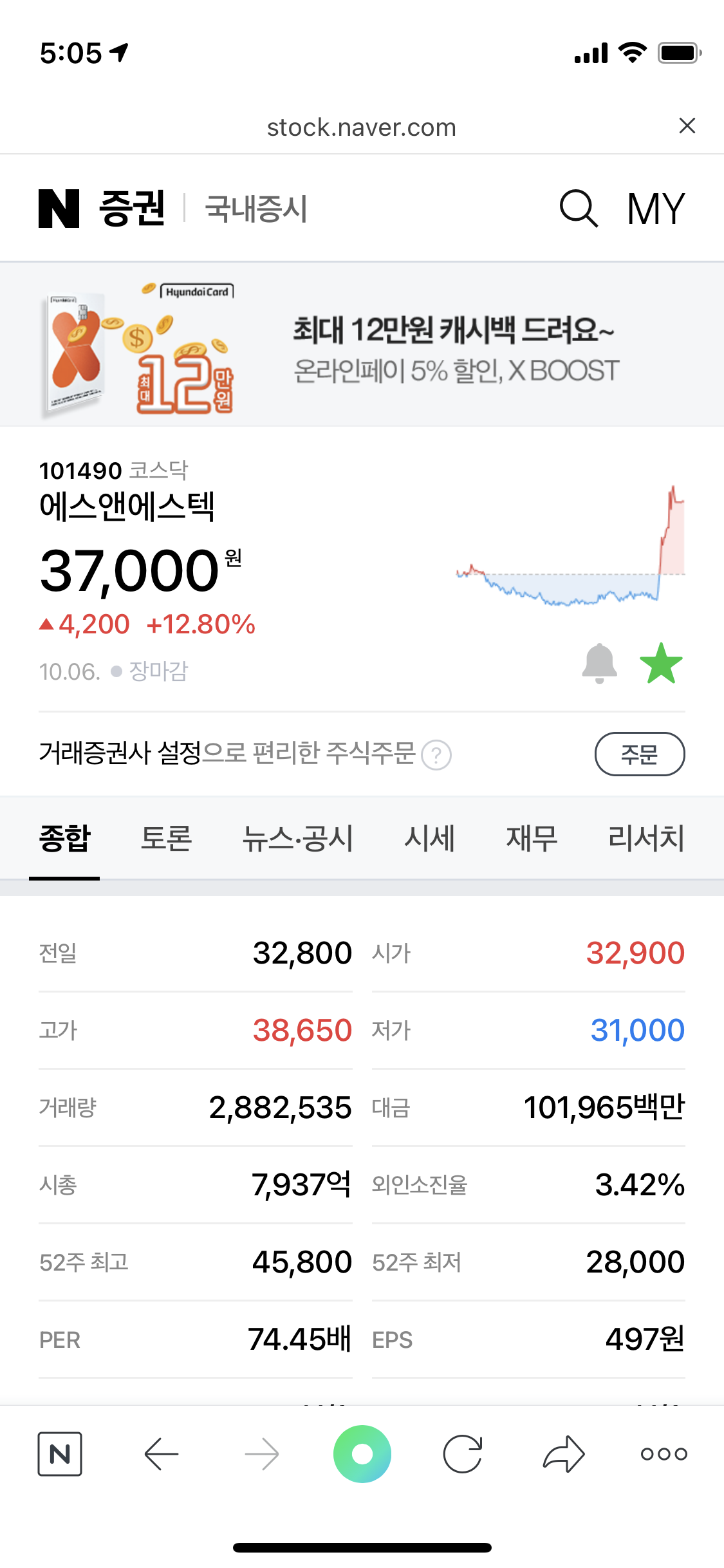Viewport: 724px width, 1568px height.
Task: Switch to the 리서치 tab
Action: pos(645,838)
